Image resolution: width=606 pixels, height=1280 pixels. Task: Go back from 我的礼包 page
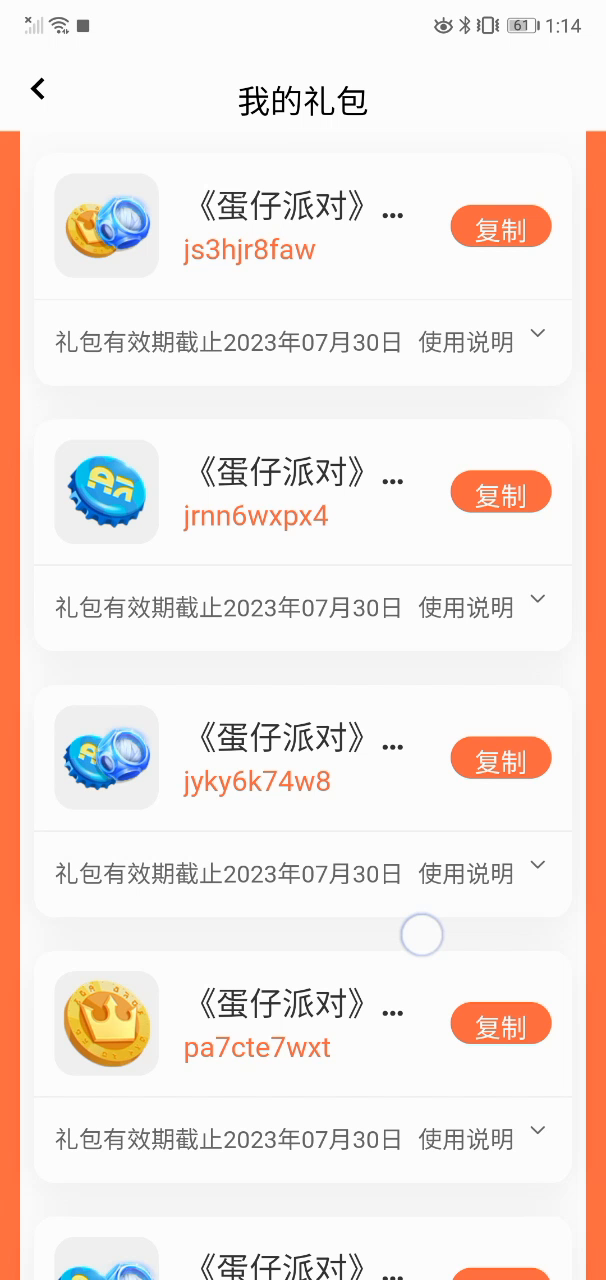[x=38, y=89]
